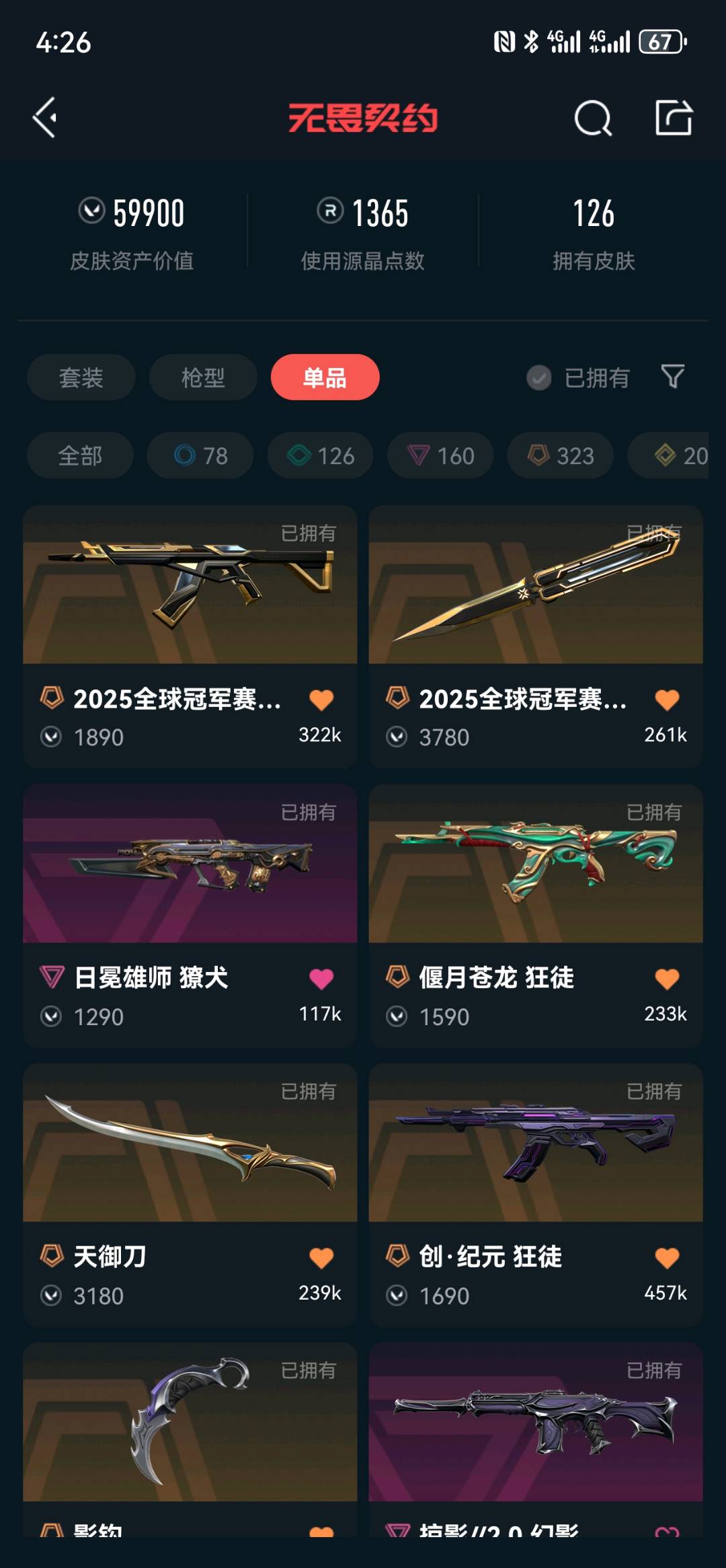Open the search icon in the header
The height and width of the screenshot is (1568, 726).
coord(593,118)
